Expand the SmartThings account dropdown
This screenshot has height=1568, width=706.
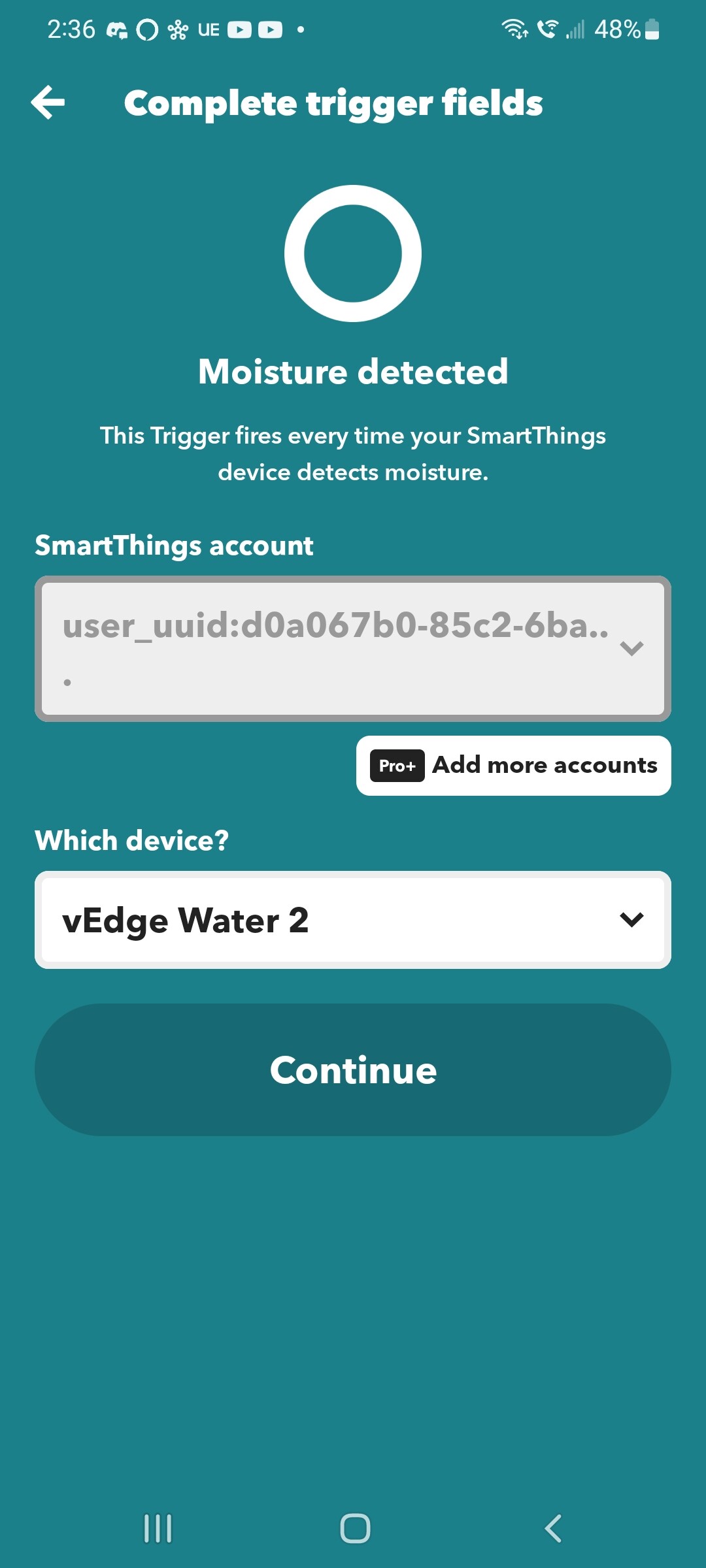click(x=353, y=649)
